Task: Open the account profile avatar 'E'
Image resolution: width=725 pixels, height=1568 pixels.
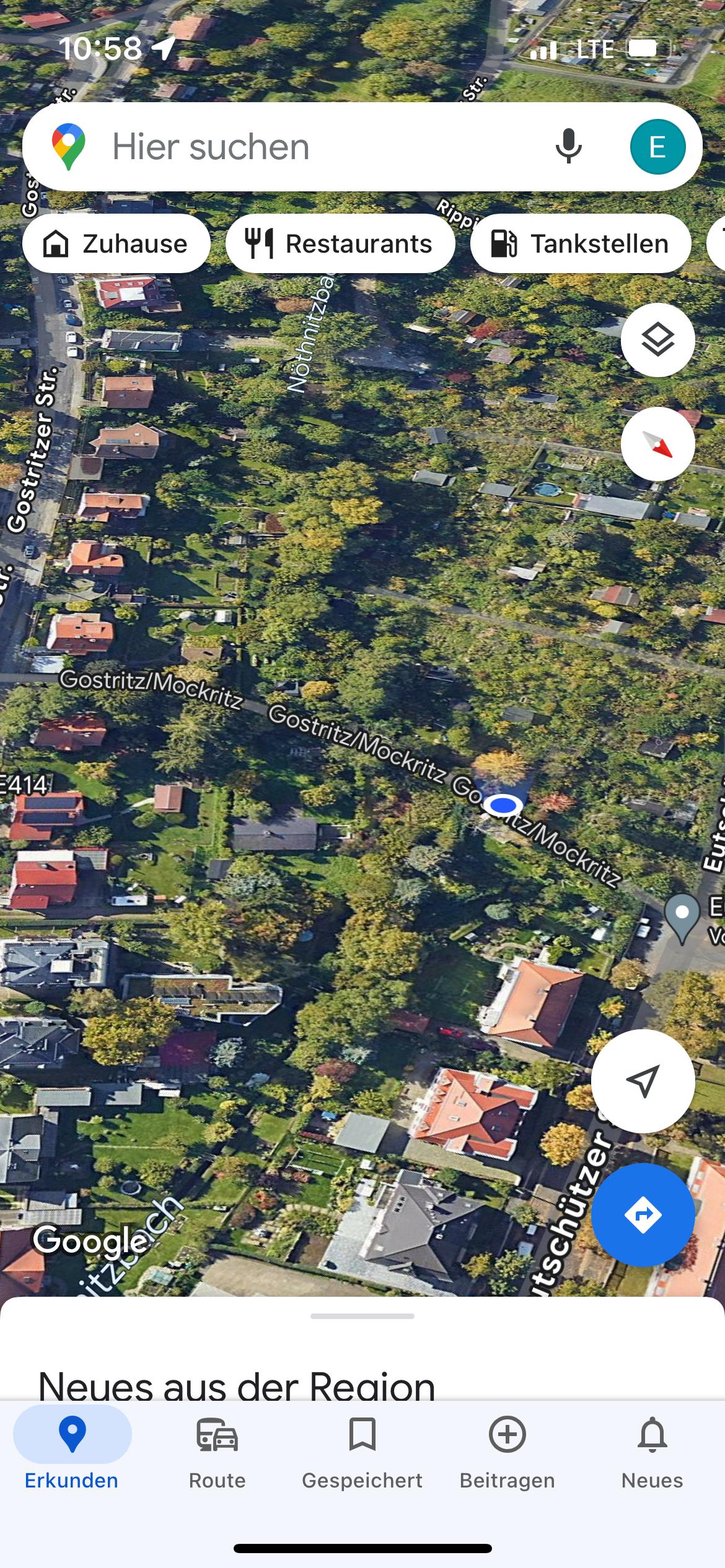Action: [657, 147]
